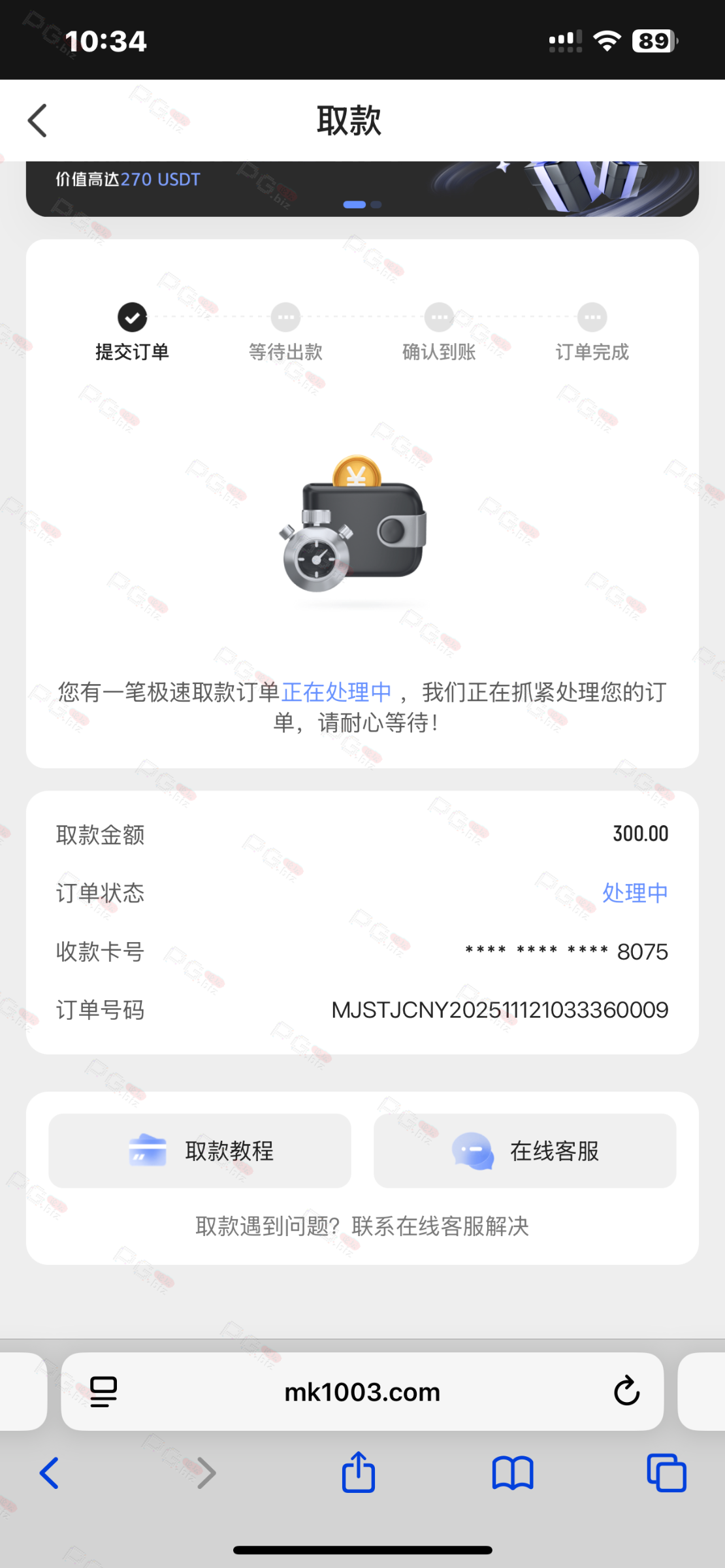Open Safari page settings menu
Viewport: 725px width, 1568px height.
[x=103, y=1392]
